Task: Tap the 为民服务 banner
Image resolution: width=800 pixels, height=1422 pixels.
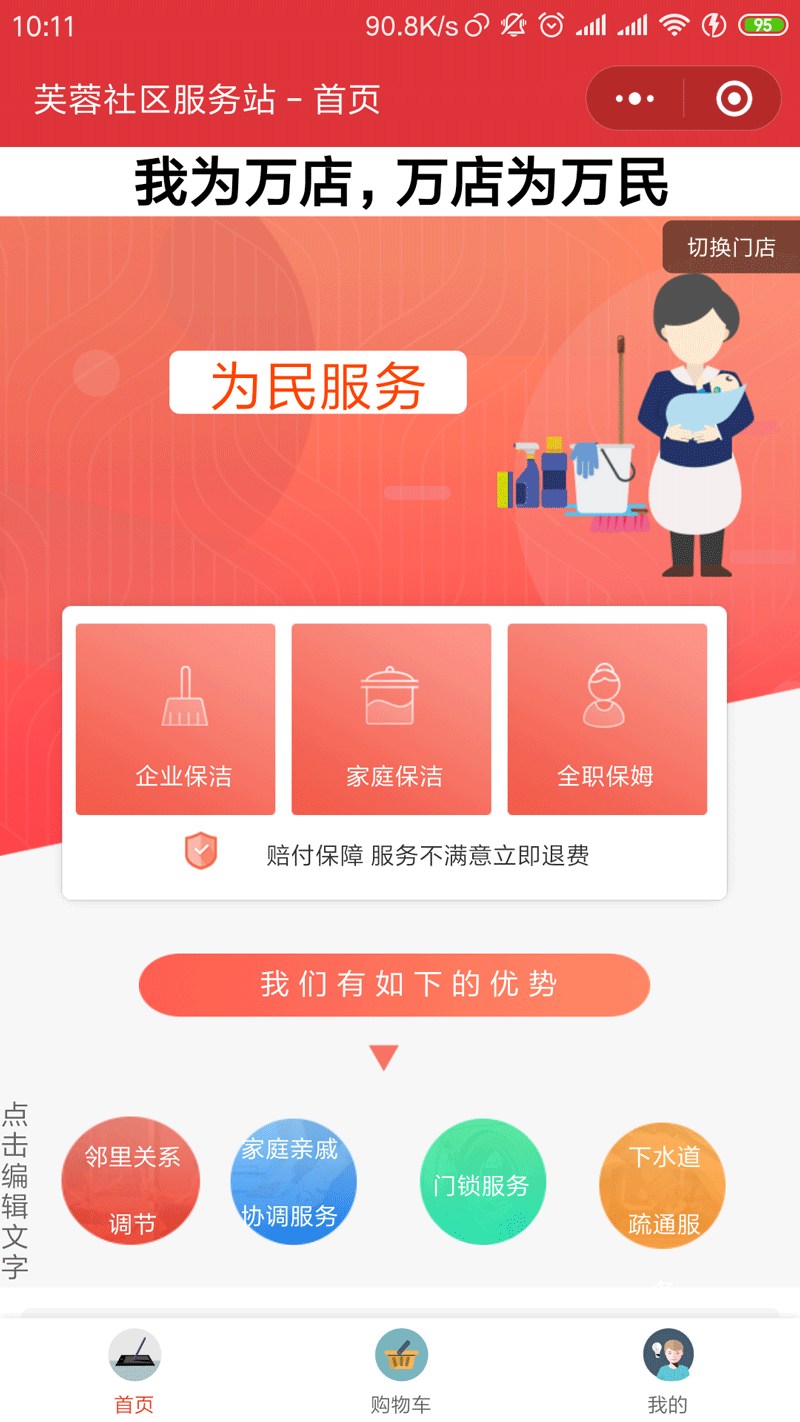Action: 318,383
